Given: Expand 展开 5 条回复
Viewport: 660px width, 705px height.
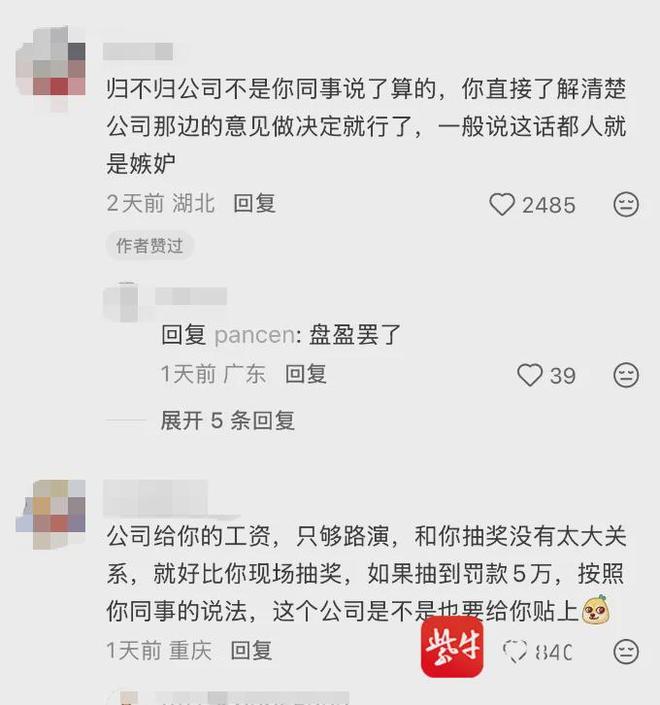Looking at the screenshot, I should coord(228,421).
